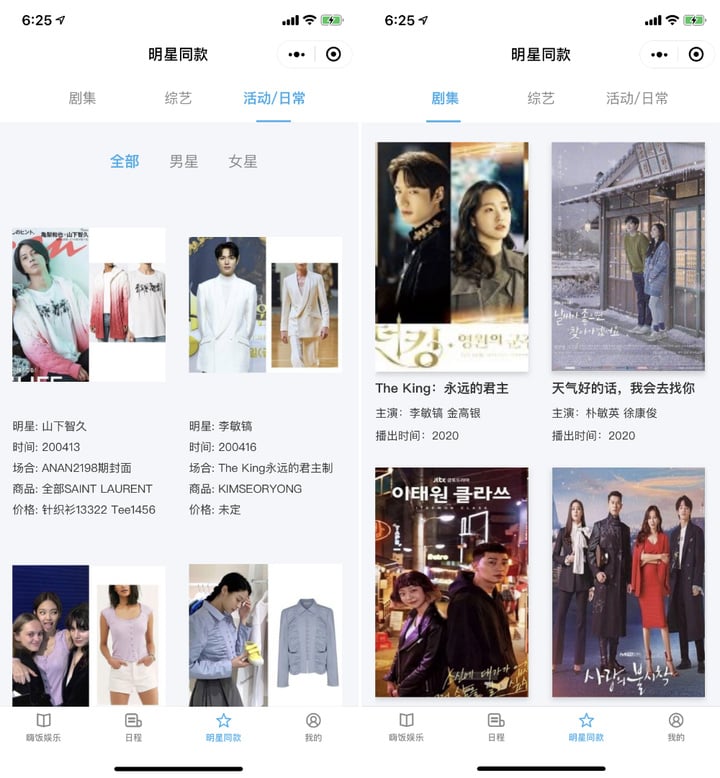Select the 全部 filter
This screenshot has width=720, height=778.
125,161
